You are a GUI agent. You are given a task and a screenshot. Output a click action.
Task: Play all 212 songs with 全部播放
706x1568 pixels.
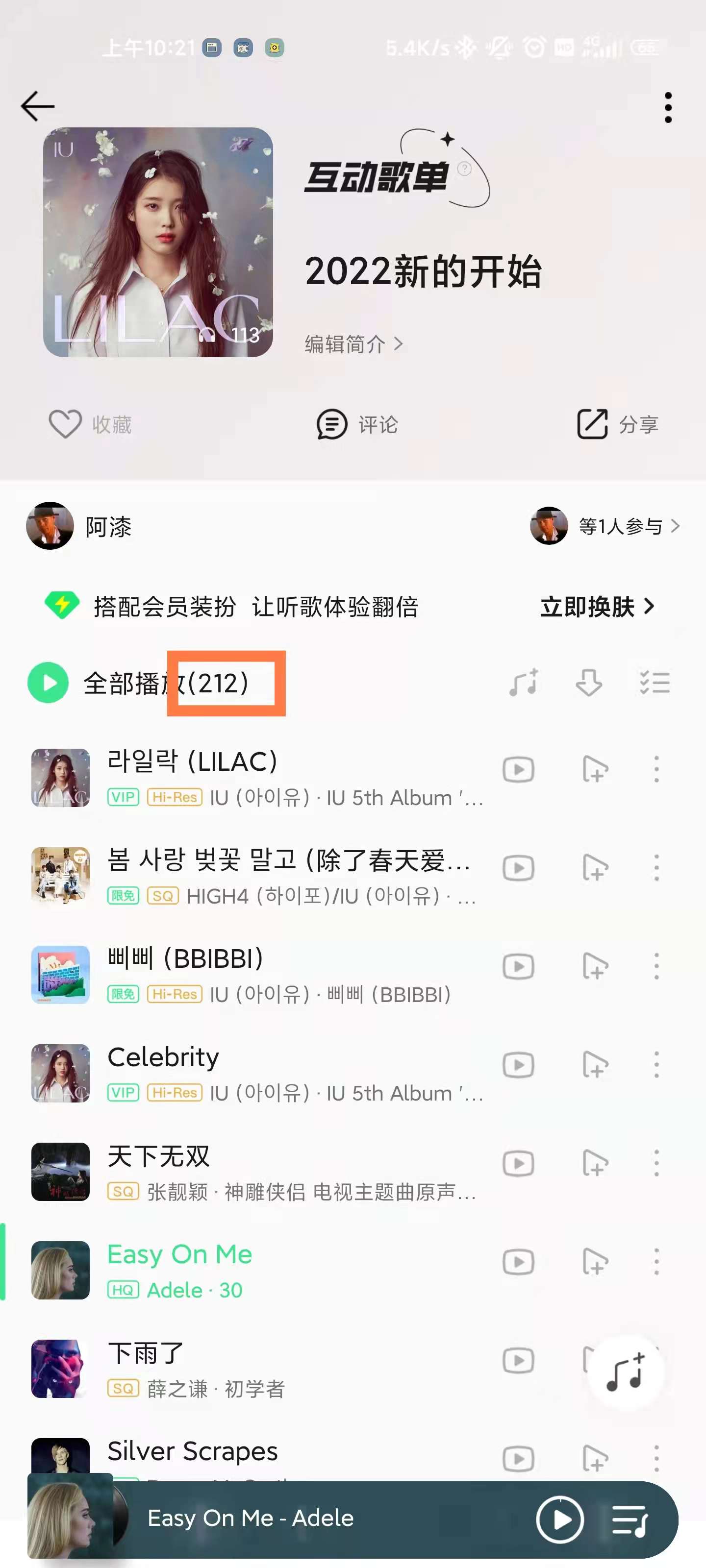(49, 683)
